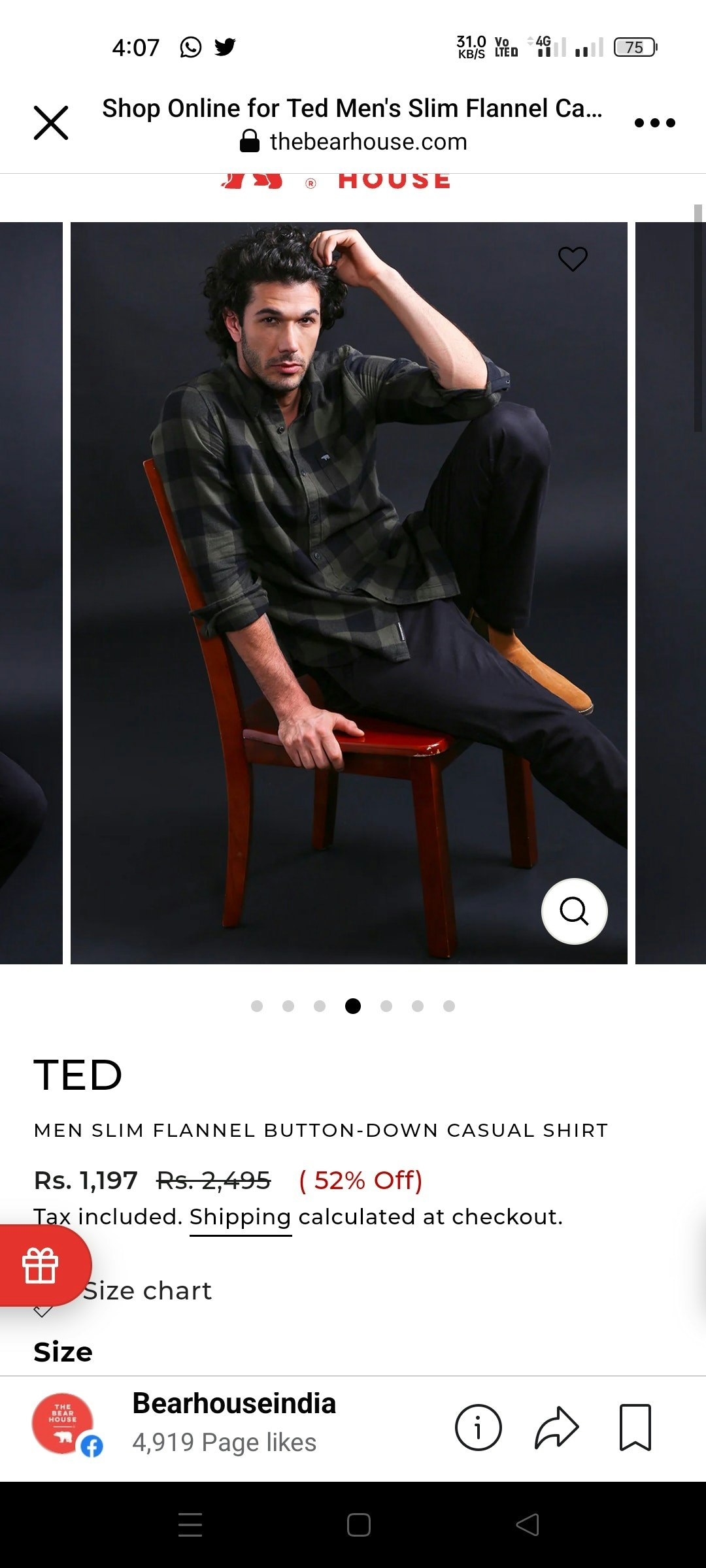
Task: Zoom the product image with magnifier
Action: click(574, 911)
